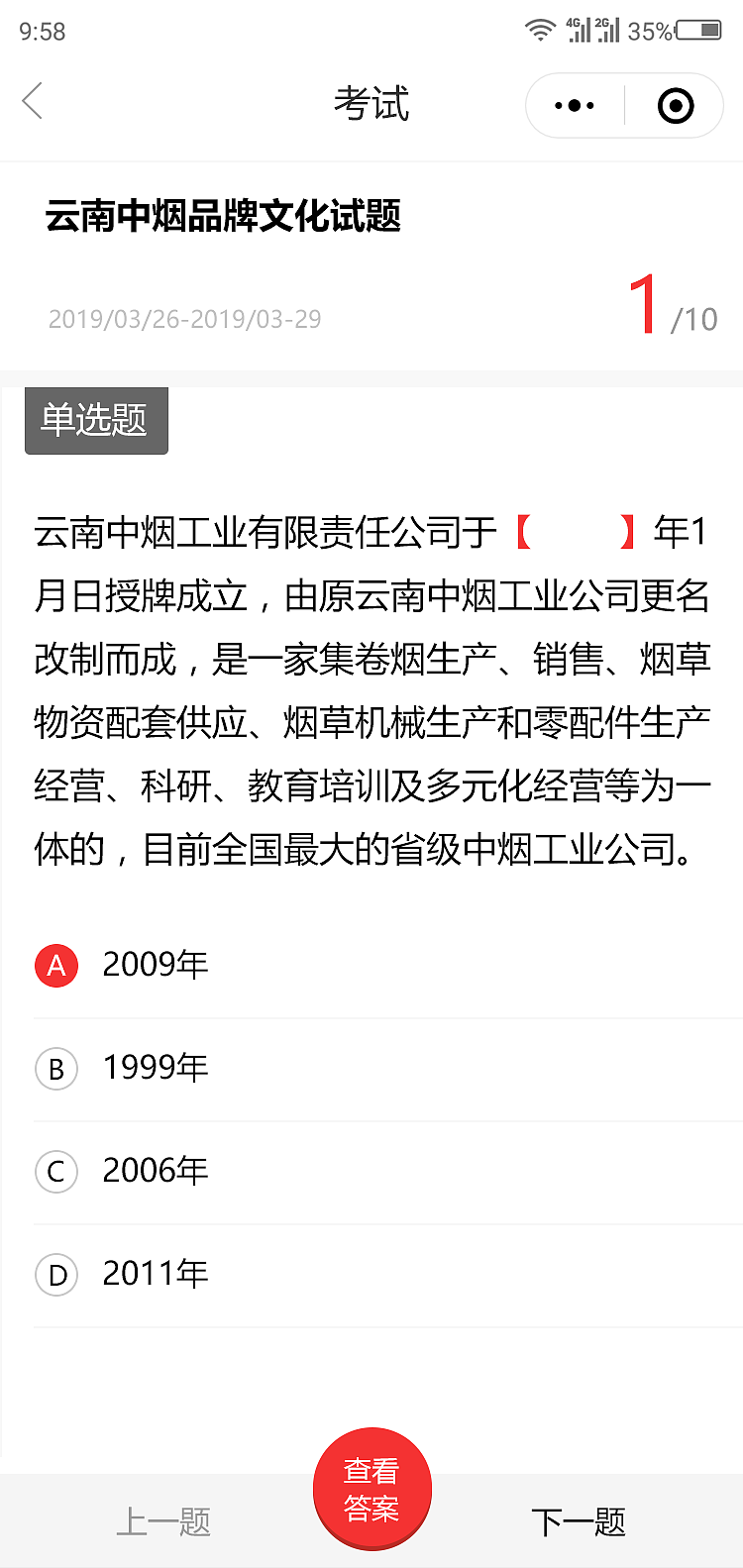Tap the back arrow to leave the exam
The width and height of the screenshot is (743, 1568).
(32, 102)
